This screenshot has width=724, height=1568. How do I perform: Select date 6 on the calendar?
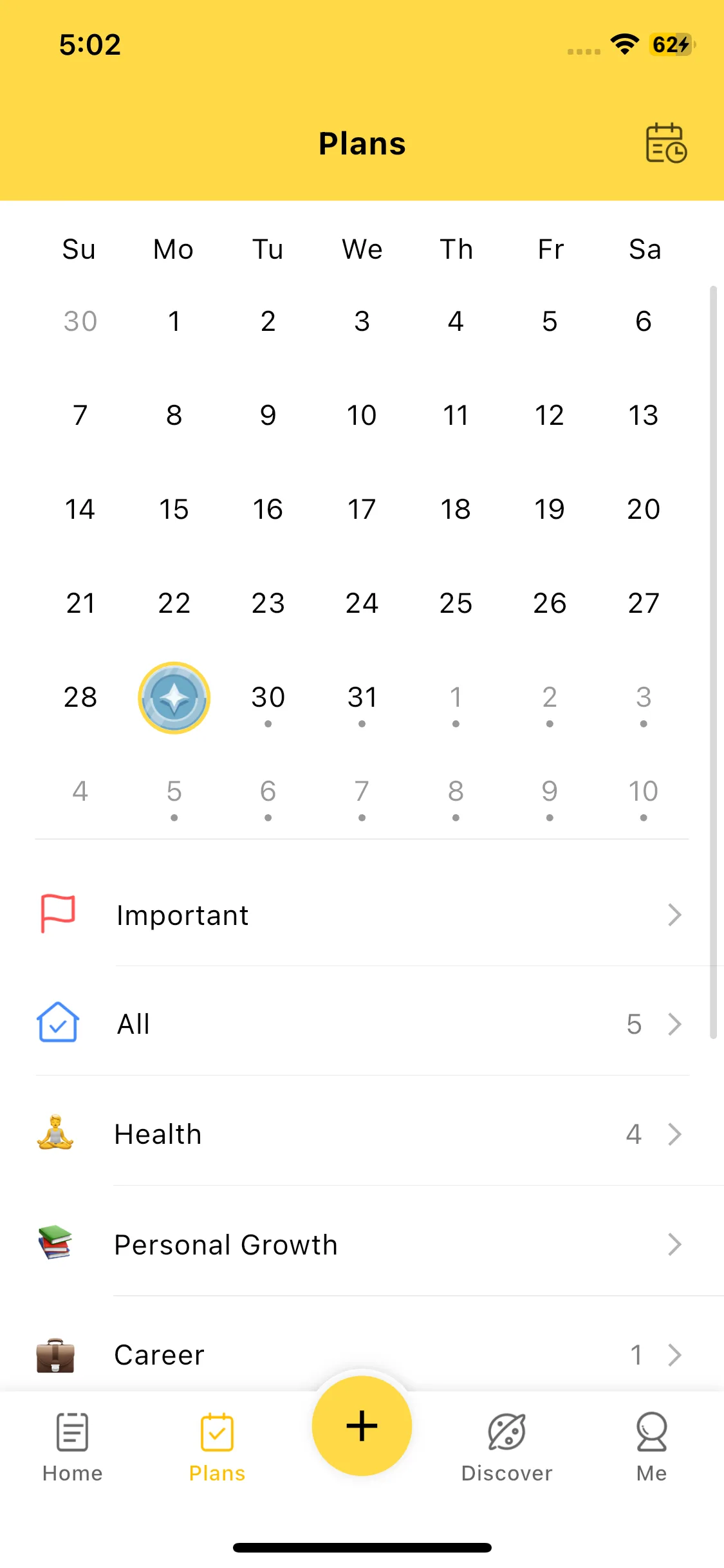pyautogui.click(x=644, y=321)
